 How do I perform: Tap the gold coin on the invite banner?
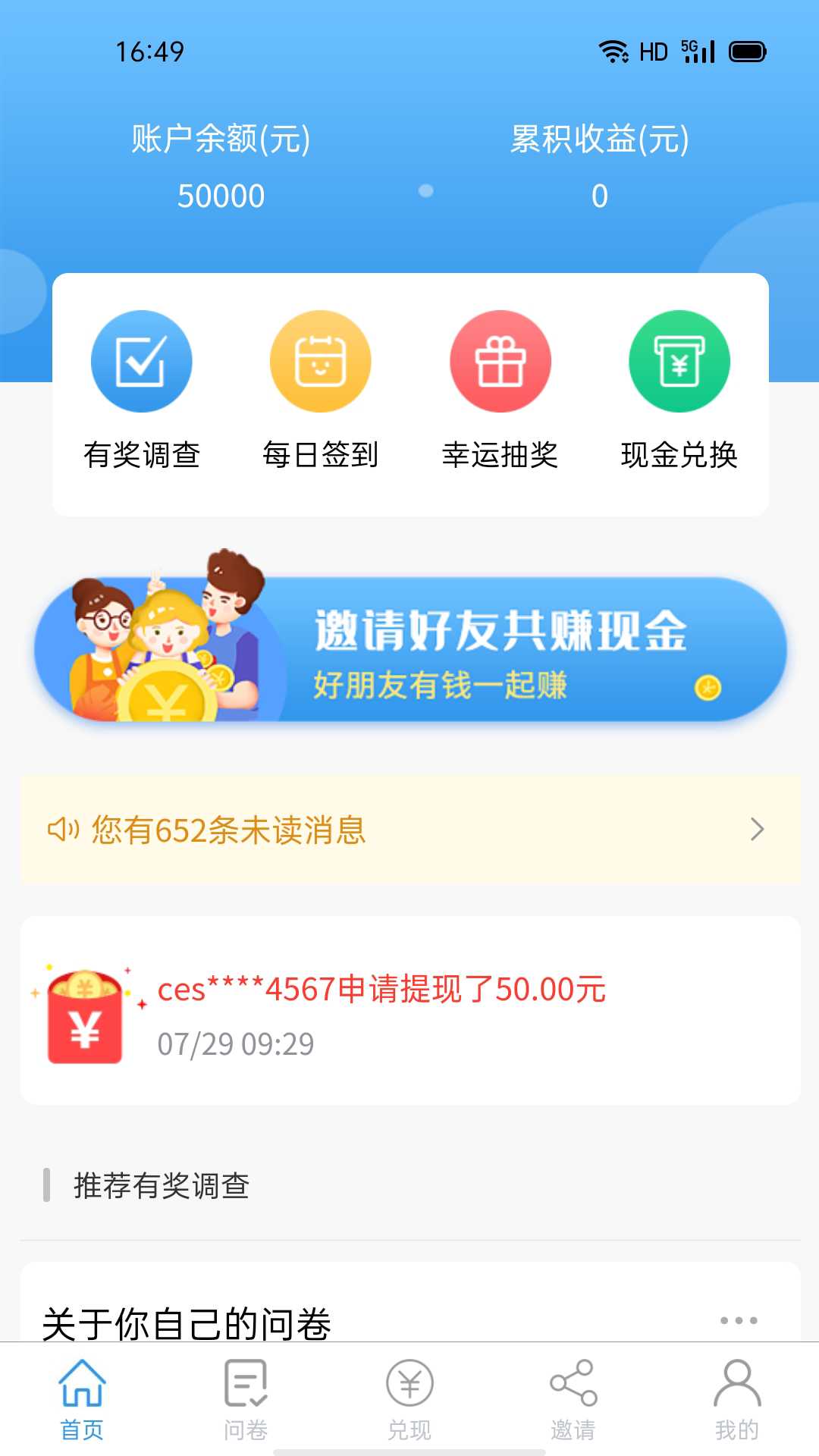pos(708,688)
